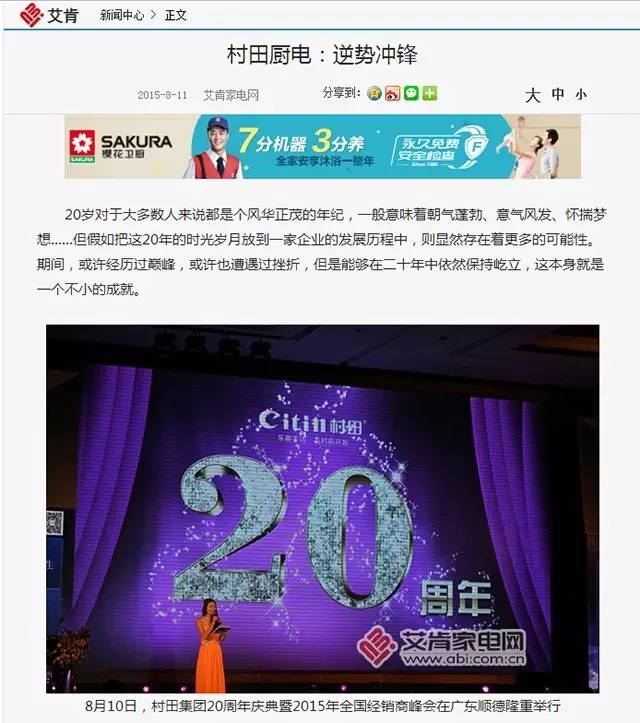
Task: Set font size to large (大)
Action: coord(533,95)
